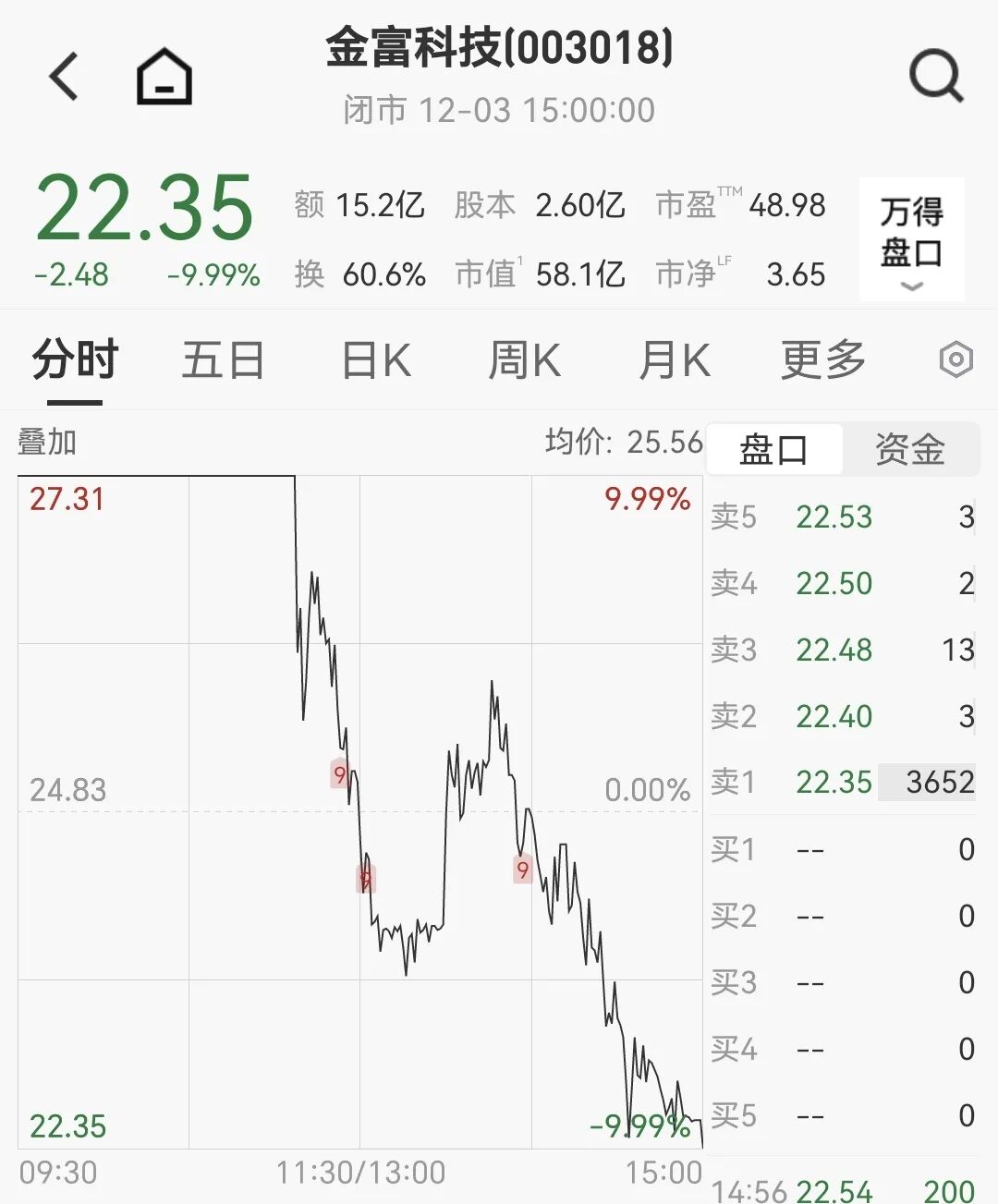Image resolution: width=998 pixels, height=1204 pixels.
Task: Tap 叠加 to overlay a comparison
Action: [47, 443]
